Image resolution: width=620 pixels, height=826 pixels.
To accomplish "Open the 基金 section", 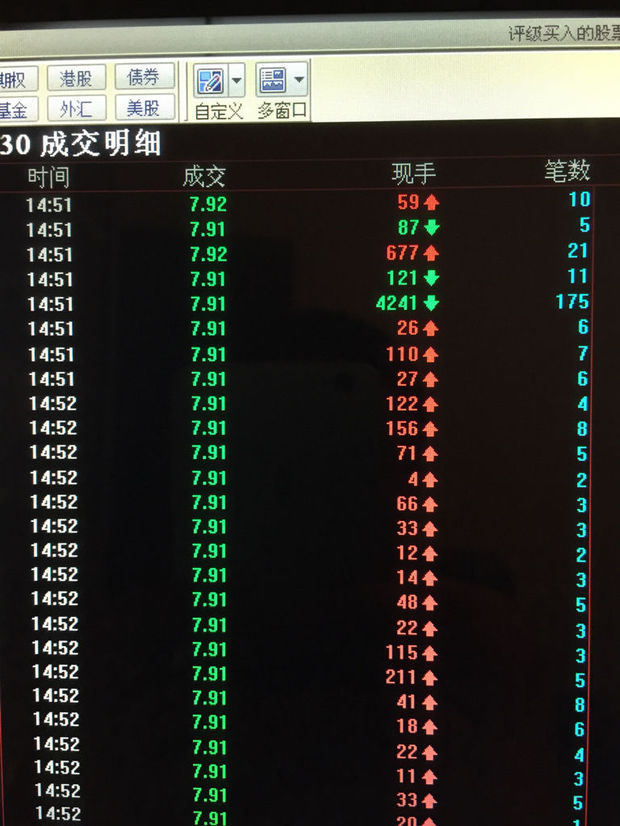I will (13, 109).
